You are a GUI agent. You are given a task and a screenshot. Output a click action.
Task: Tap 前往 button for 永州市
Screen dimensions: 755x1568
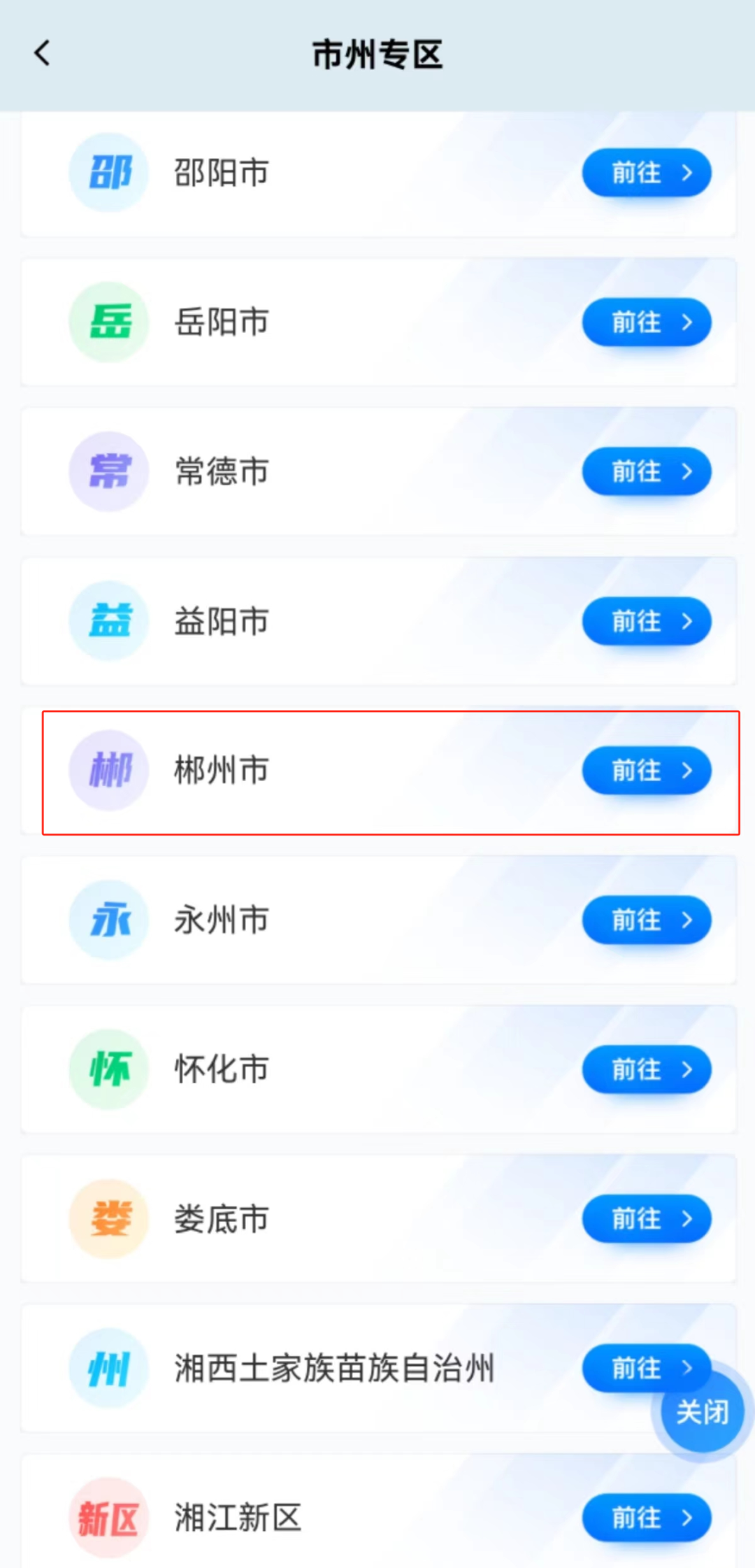[647, 920]
